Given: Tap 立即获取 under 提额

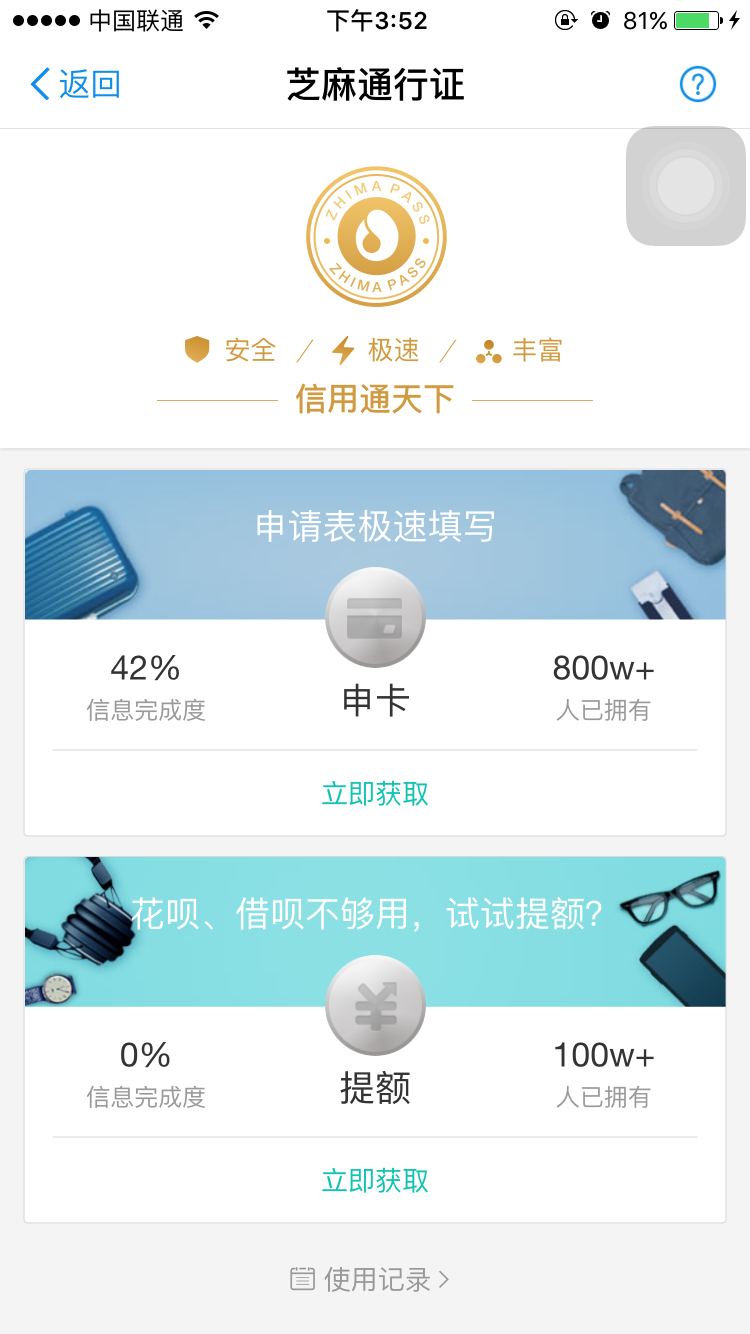Looking at the screenshot, I should 375,1180.
